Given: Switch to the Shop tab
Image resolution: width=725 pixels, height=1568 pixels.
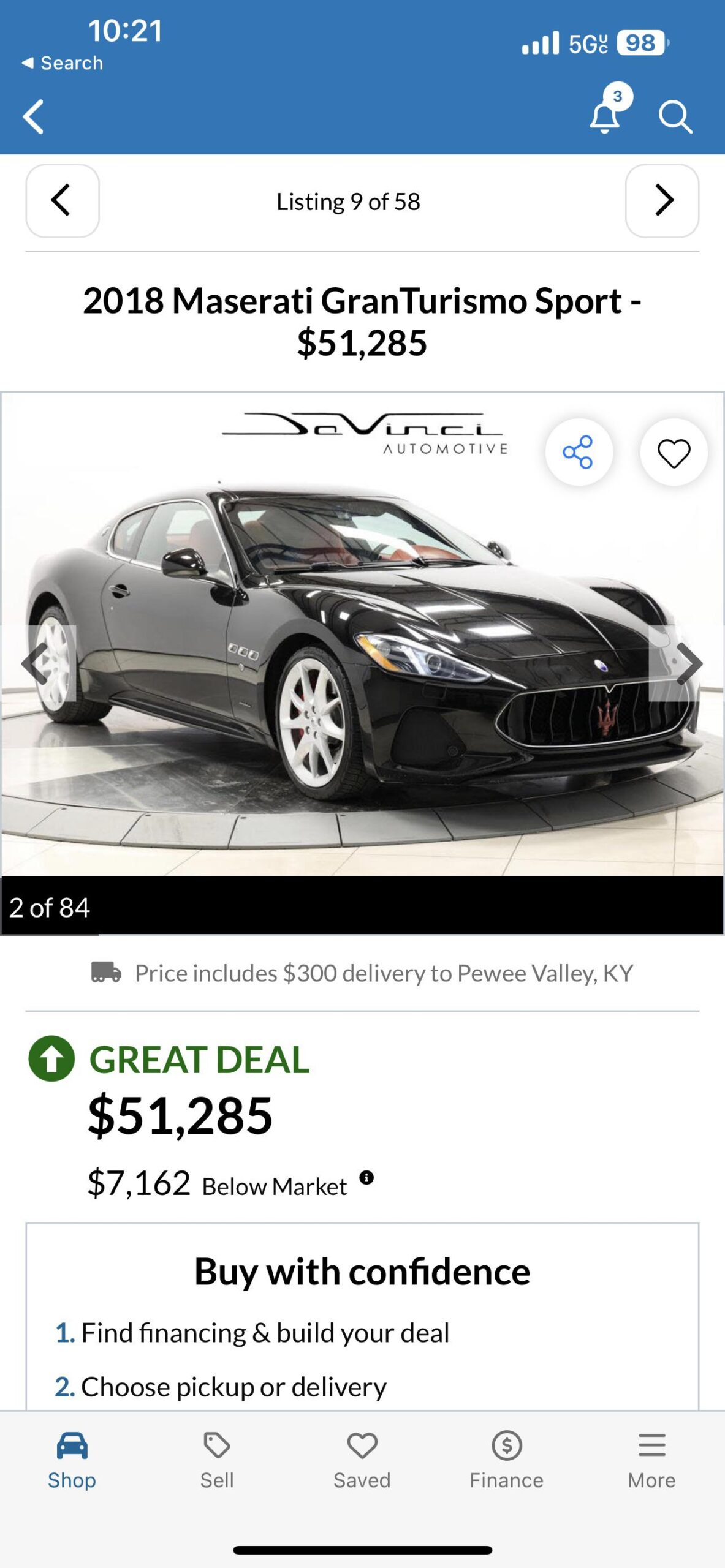Looking at the screenshot, I should (72, 1460).
